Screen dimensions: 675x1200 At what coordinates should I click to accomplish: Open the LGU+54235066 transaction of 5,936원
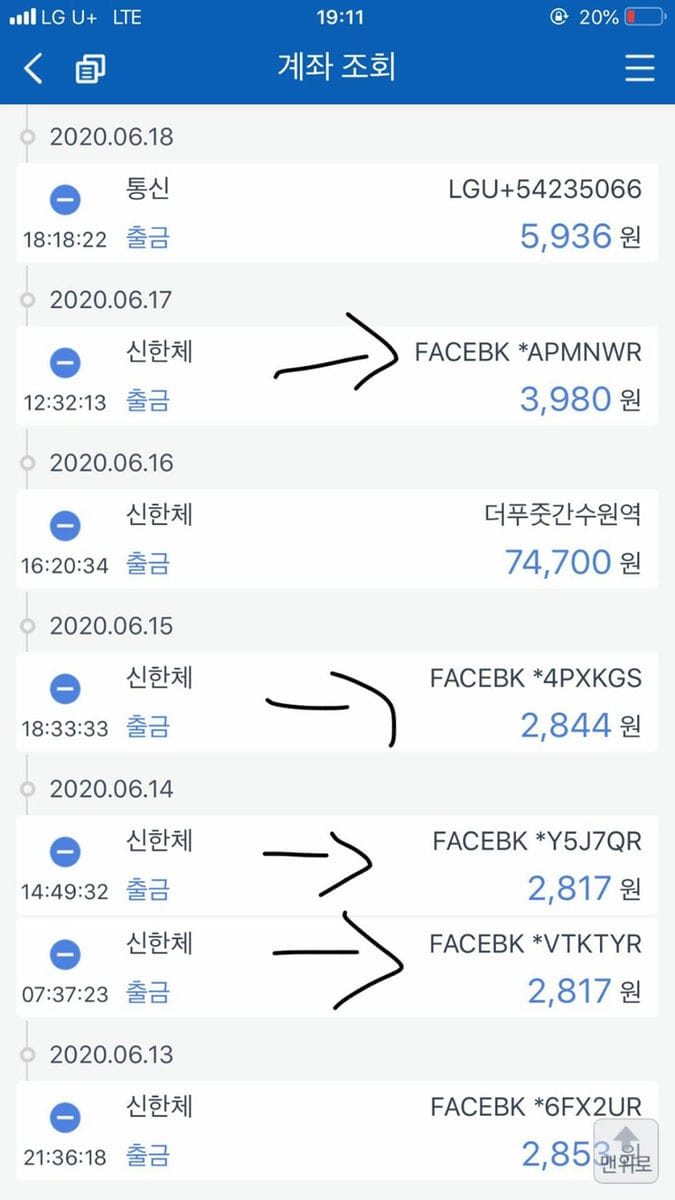click(x=337, y=213)
